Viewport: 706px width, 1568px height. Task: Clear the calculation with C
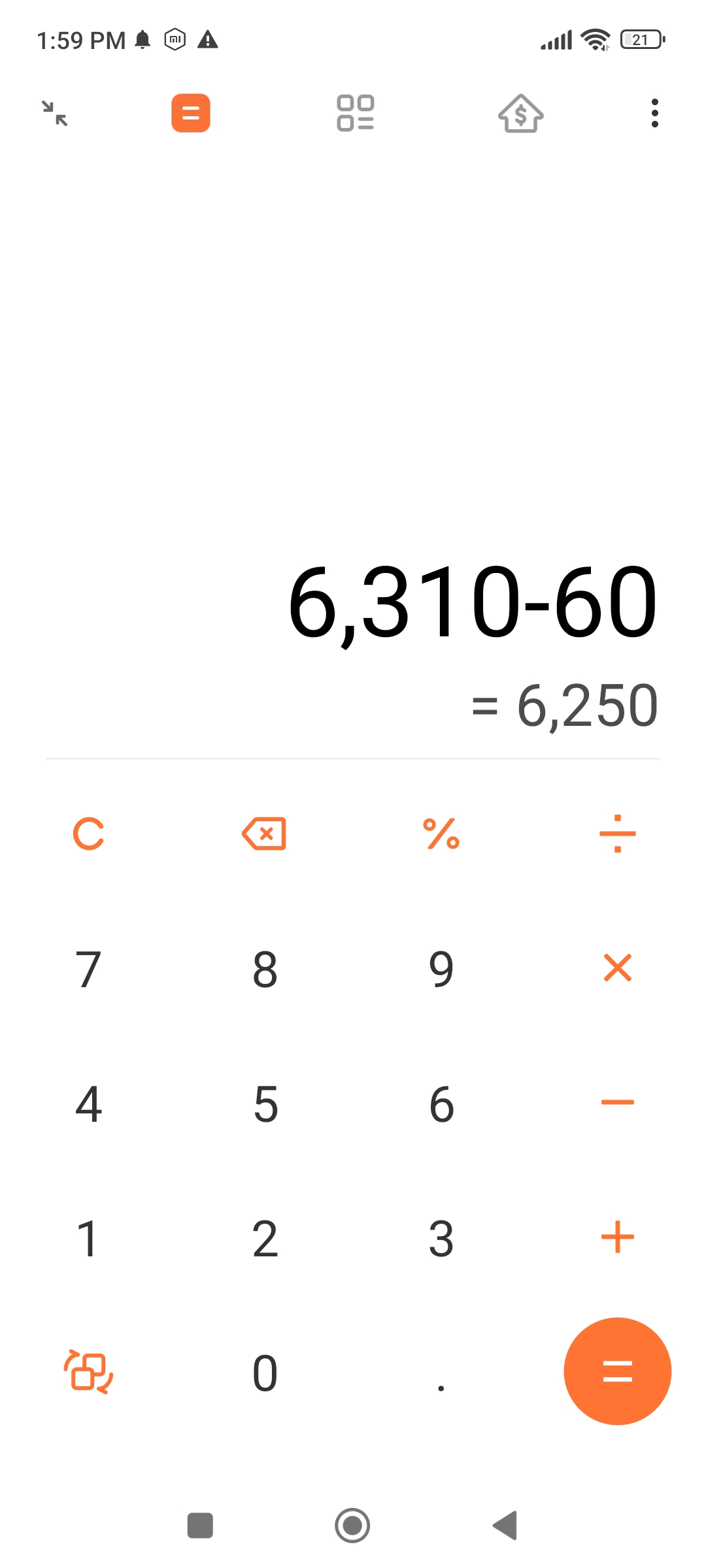coord(88,834)
